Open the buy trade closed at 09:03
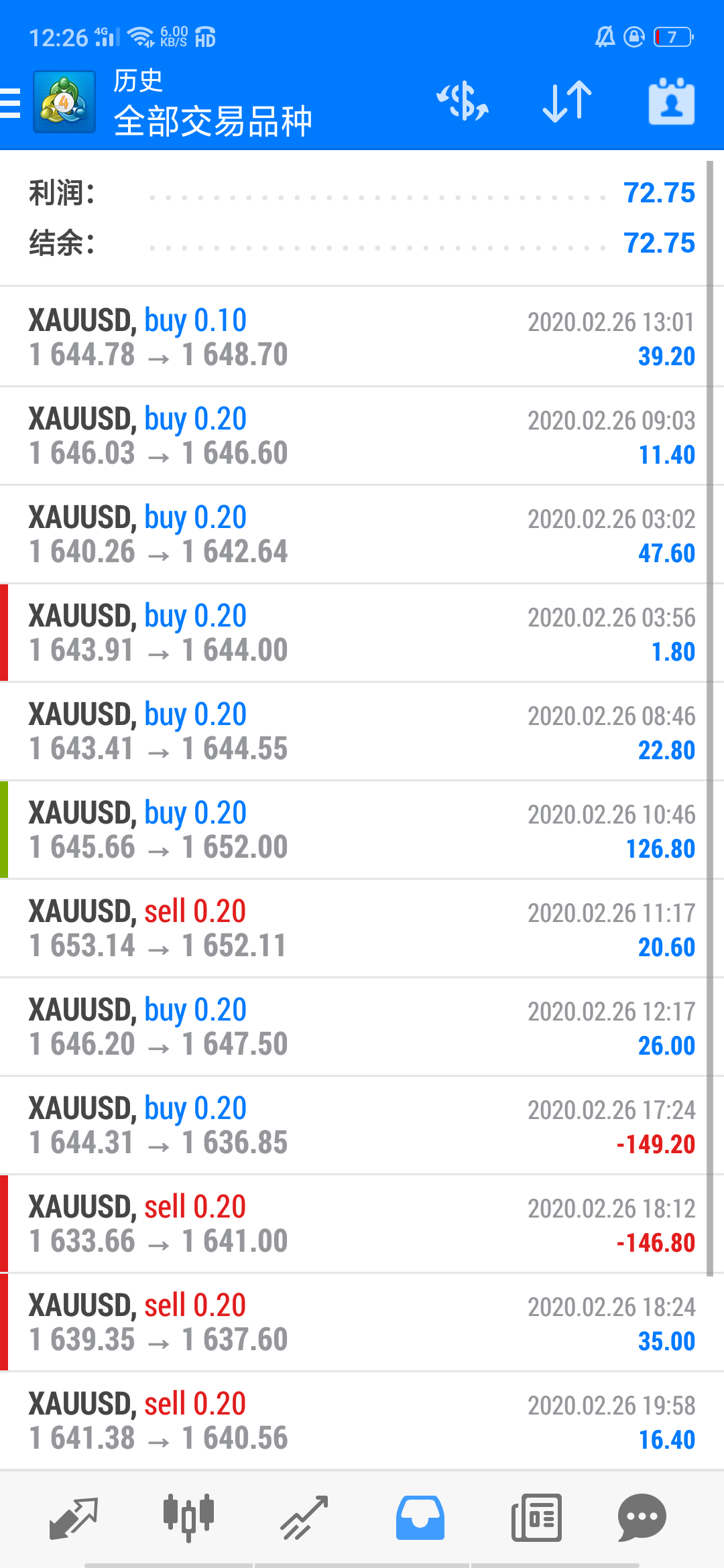The height and width of the screenshot is (1568, 724). (x=362, y=436)
